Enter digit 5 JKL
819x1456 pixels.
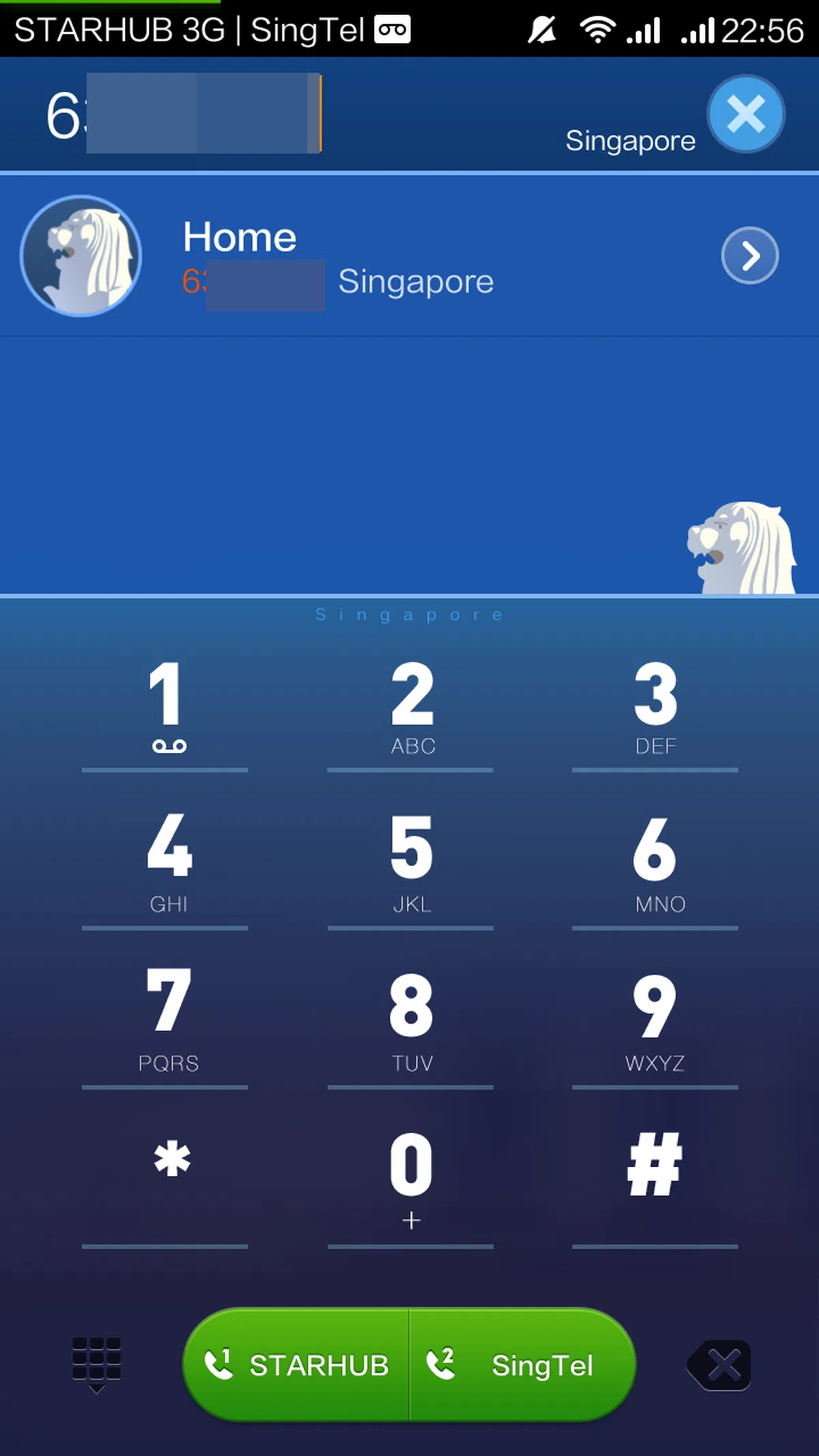412,862
